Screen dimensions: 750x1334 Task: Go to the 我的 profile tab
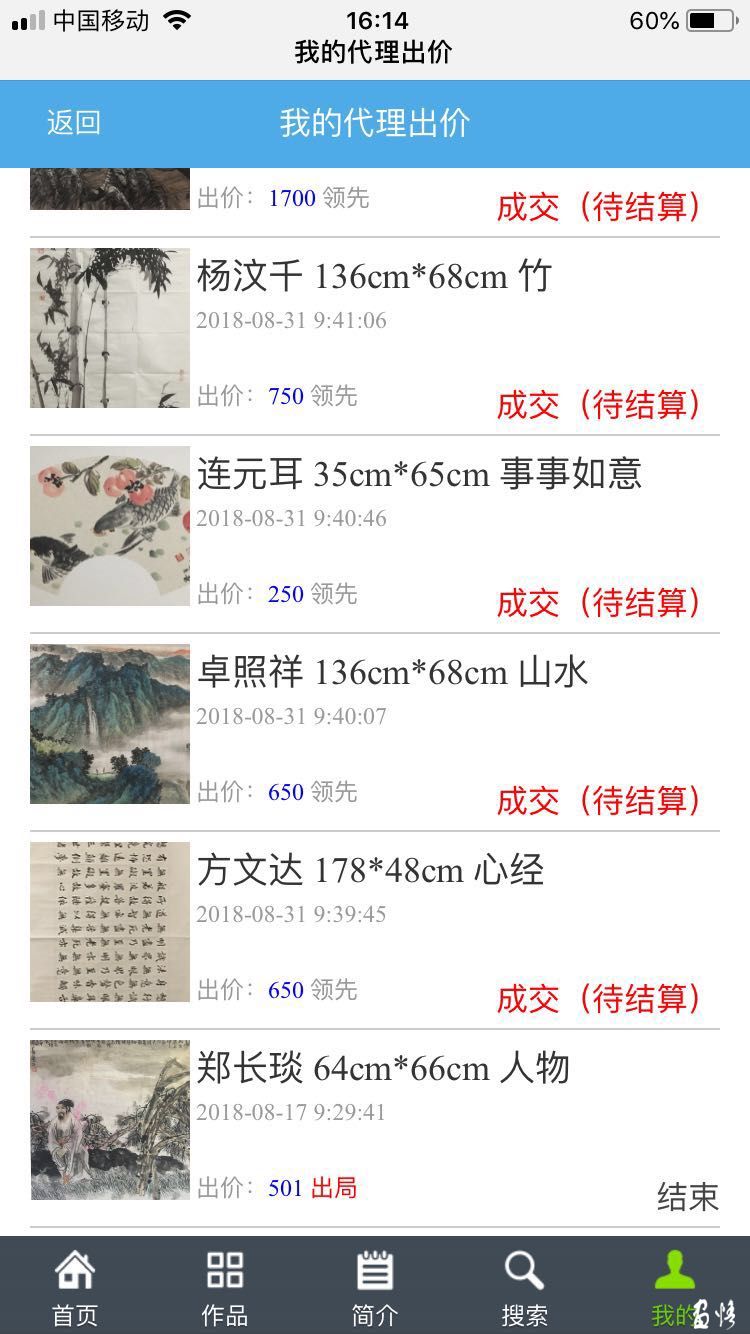click(x=675, y=1286)
